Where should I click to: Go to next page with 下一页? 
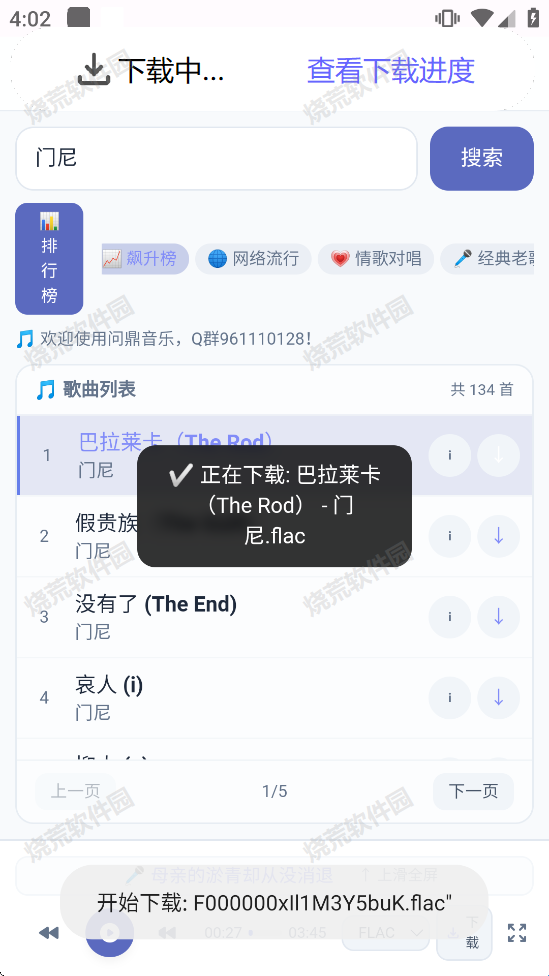pyautogui.click(x=474, y=791)
